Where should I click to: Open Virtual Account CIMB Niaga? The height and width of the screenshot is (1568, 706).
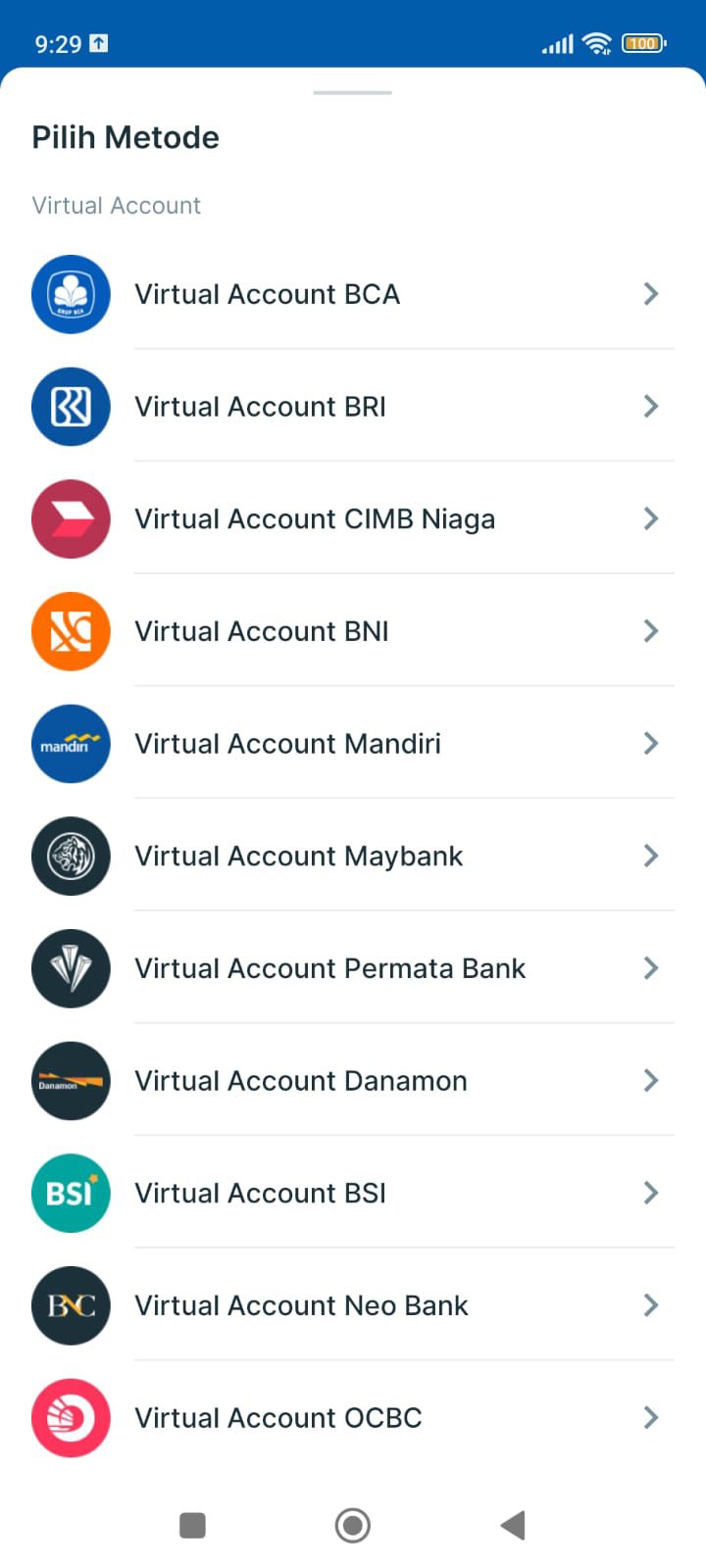tap(353, 518)
